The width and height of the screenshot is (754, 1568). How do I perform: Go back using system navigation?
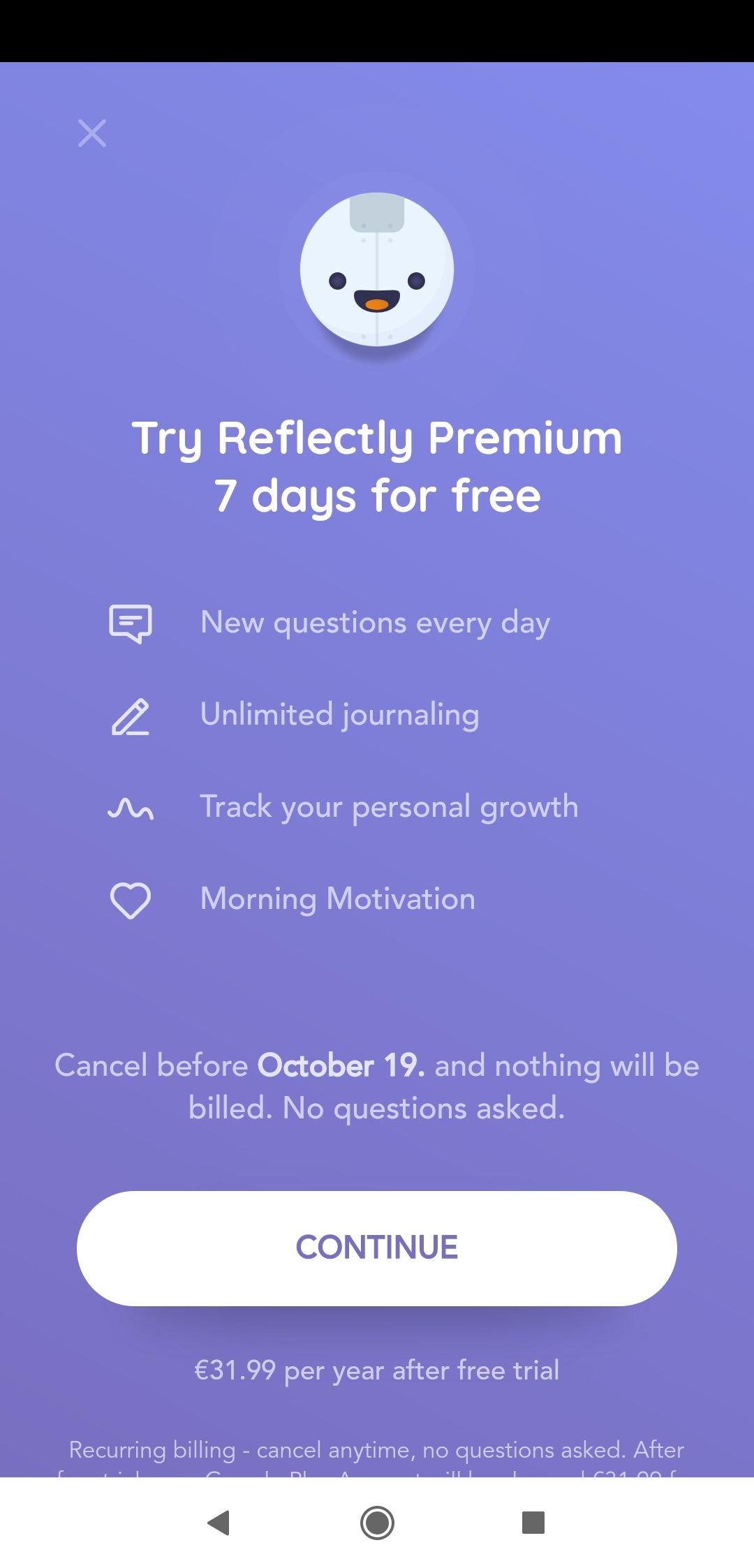(x=219, y=1523)
